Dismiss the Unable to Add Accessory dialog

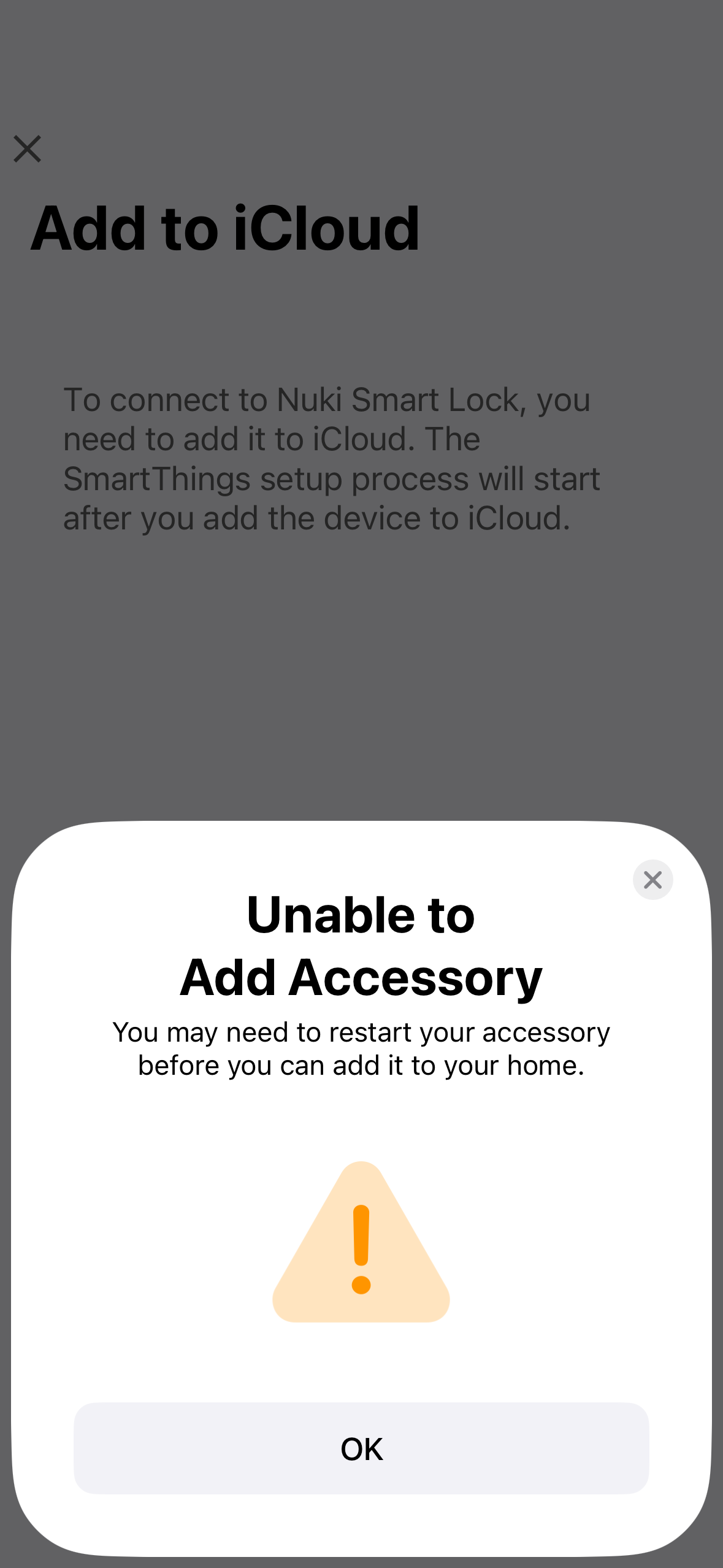point(652,880)
